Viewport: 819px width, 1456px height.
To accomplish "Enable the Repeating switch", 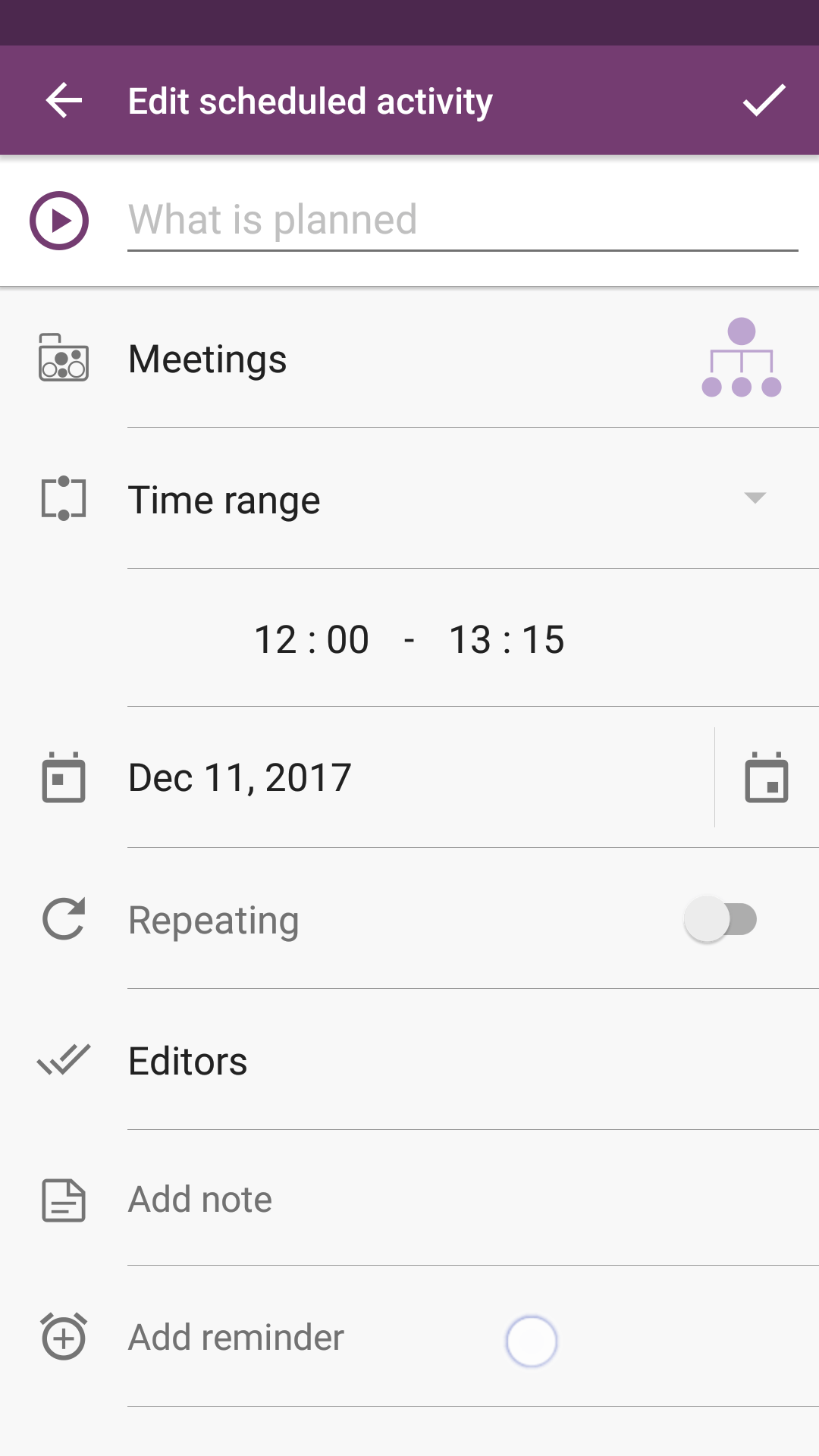I will (x=720, y=920).
